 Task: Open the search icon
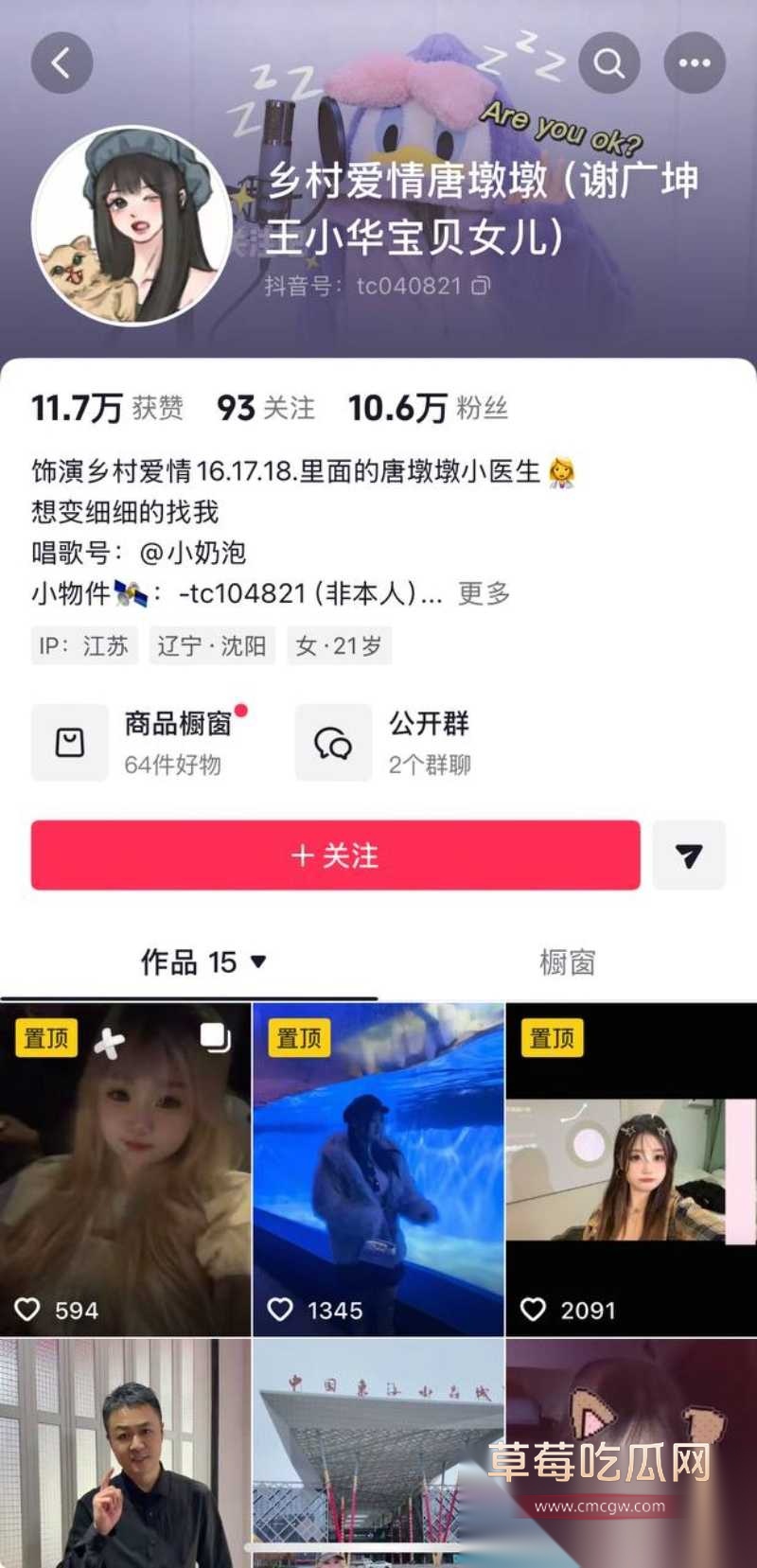[x=608, y=62]
